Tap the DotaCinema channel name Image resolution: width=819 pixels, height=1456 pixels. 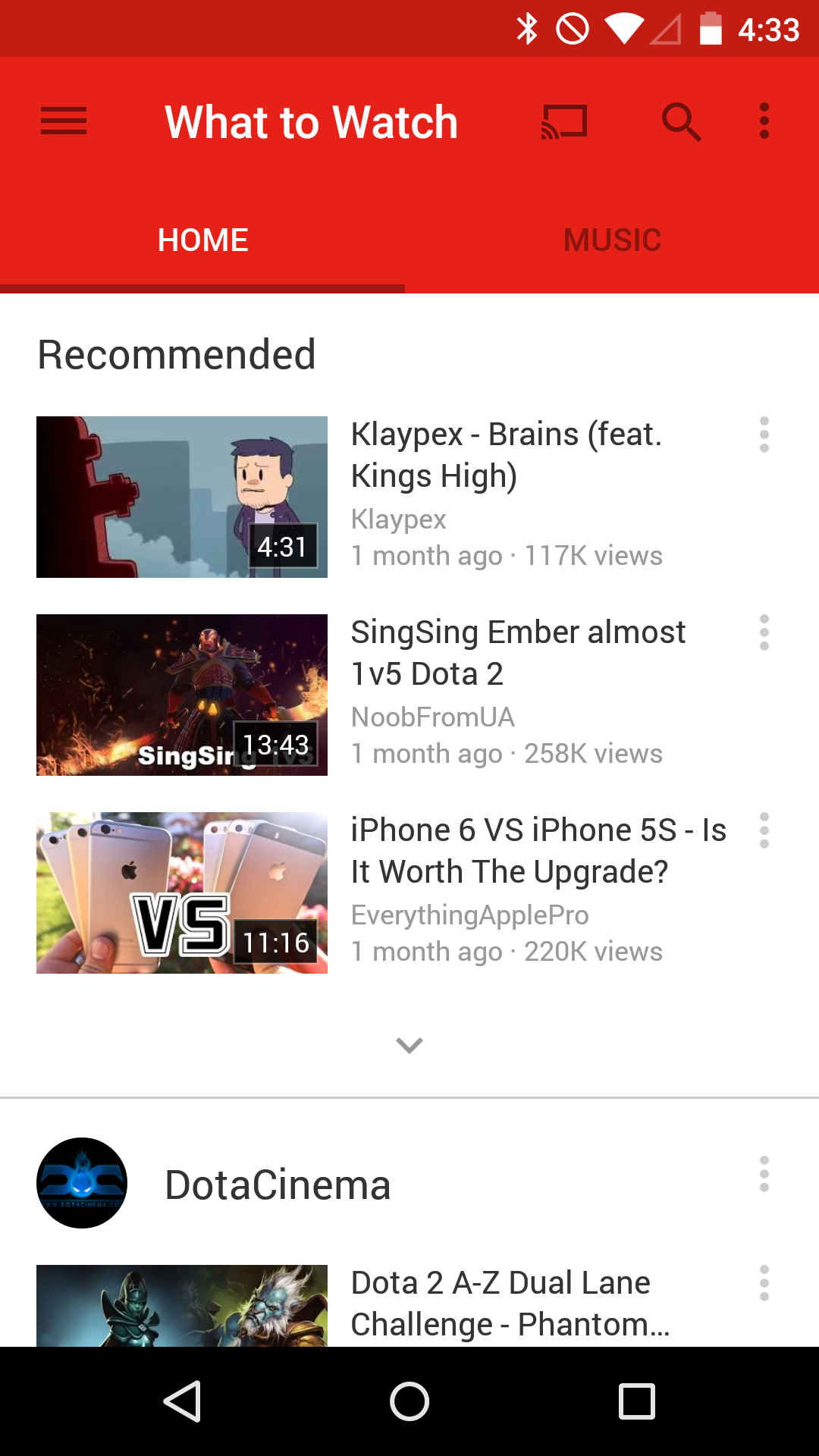278,1184
